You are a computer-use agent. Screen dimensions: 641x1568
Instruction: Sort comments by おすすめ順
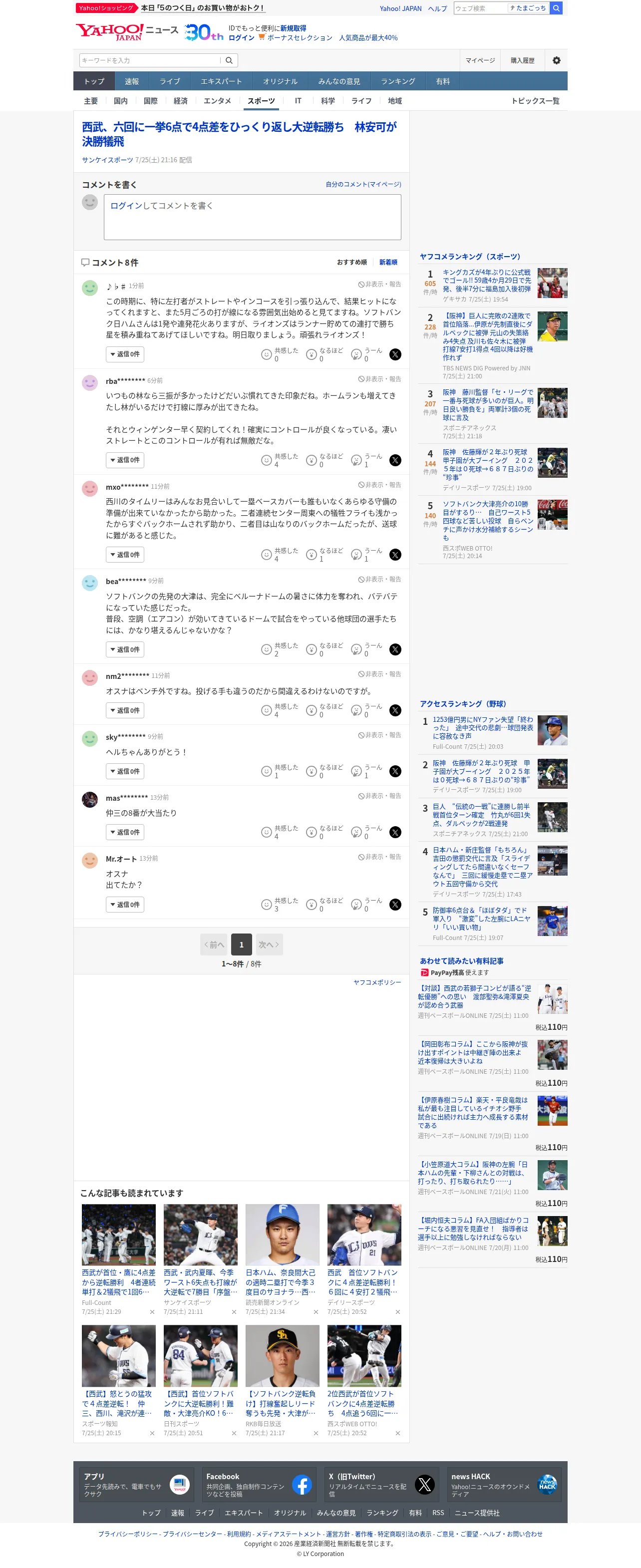(352, 263)
